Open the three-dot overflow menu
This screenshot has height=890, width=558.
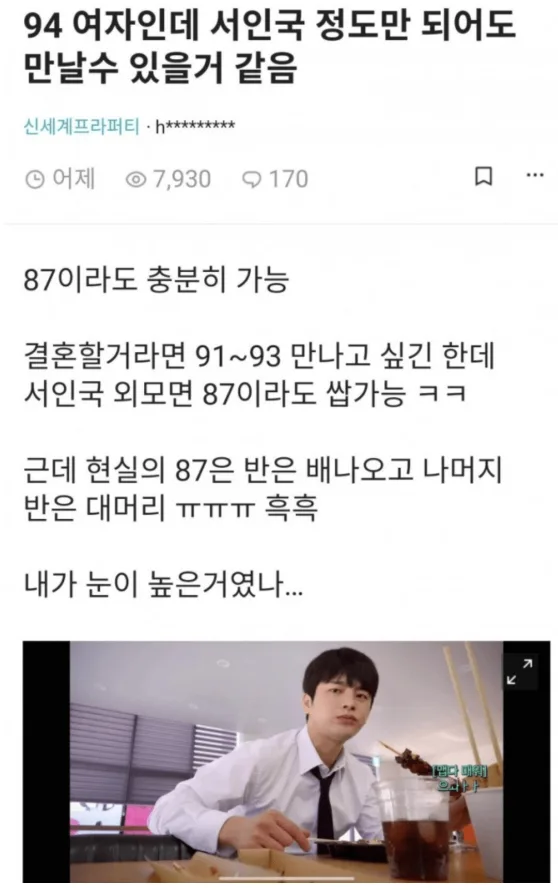coord(535,175)
